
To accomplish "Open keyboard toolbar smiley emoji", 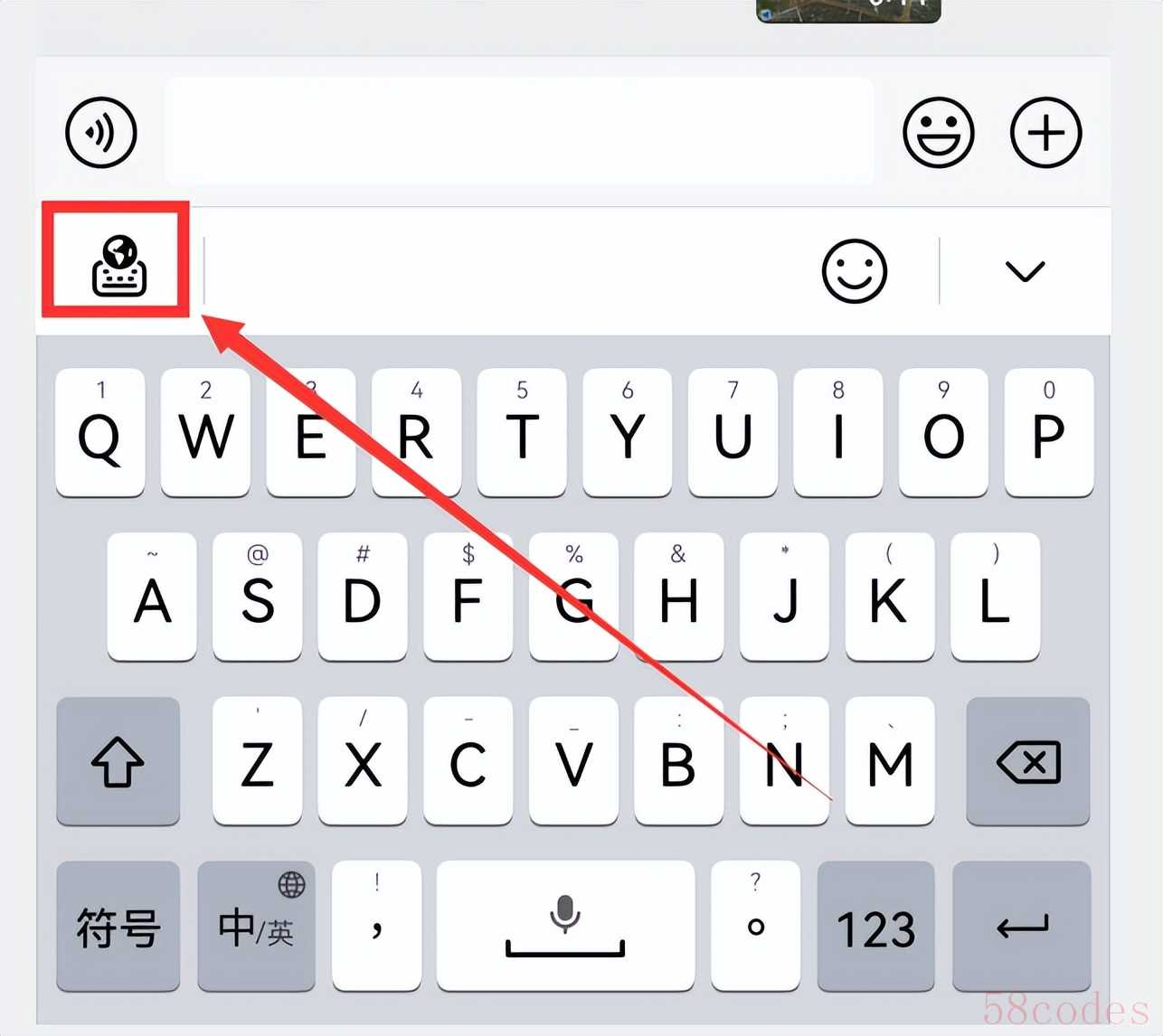I will click(854, 270).
